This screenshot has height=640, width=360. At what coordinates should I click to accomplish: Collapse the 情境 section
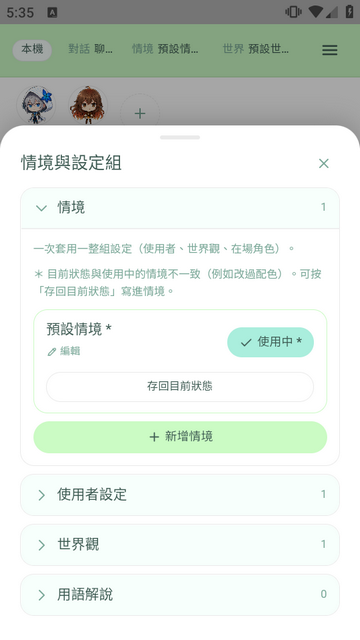(x=180, y=208)
